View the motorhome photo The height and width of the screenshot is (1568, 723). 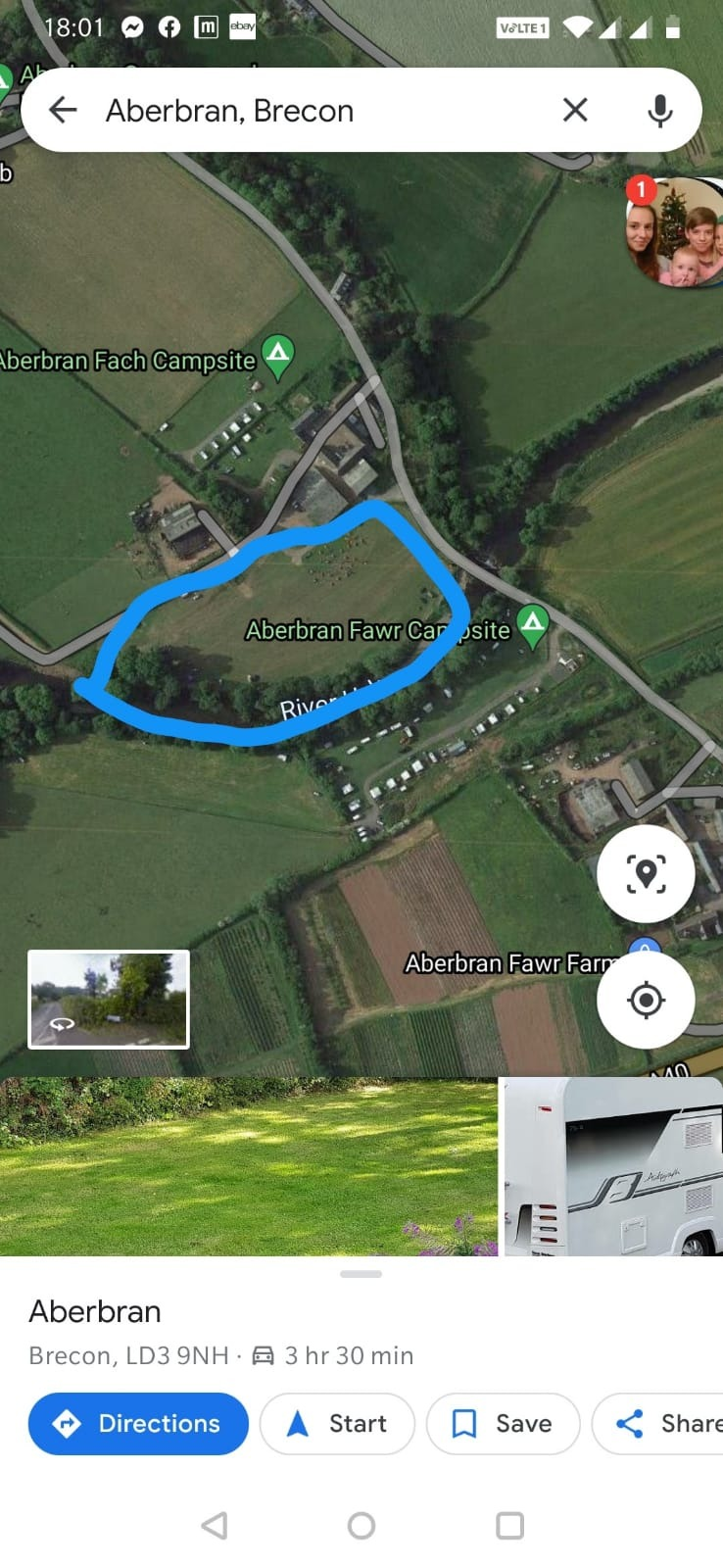point(613,1166)
